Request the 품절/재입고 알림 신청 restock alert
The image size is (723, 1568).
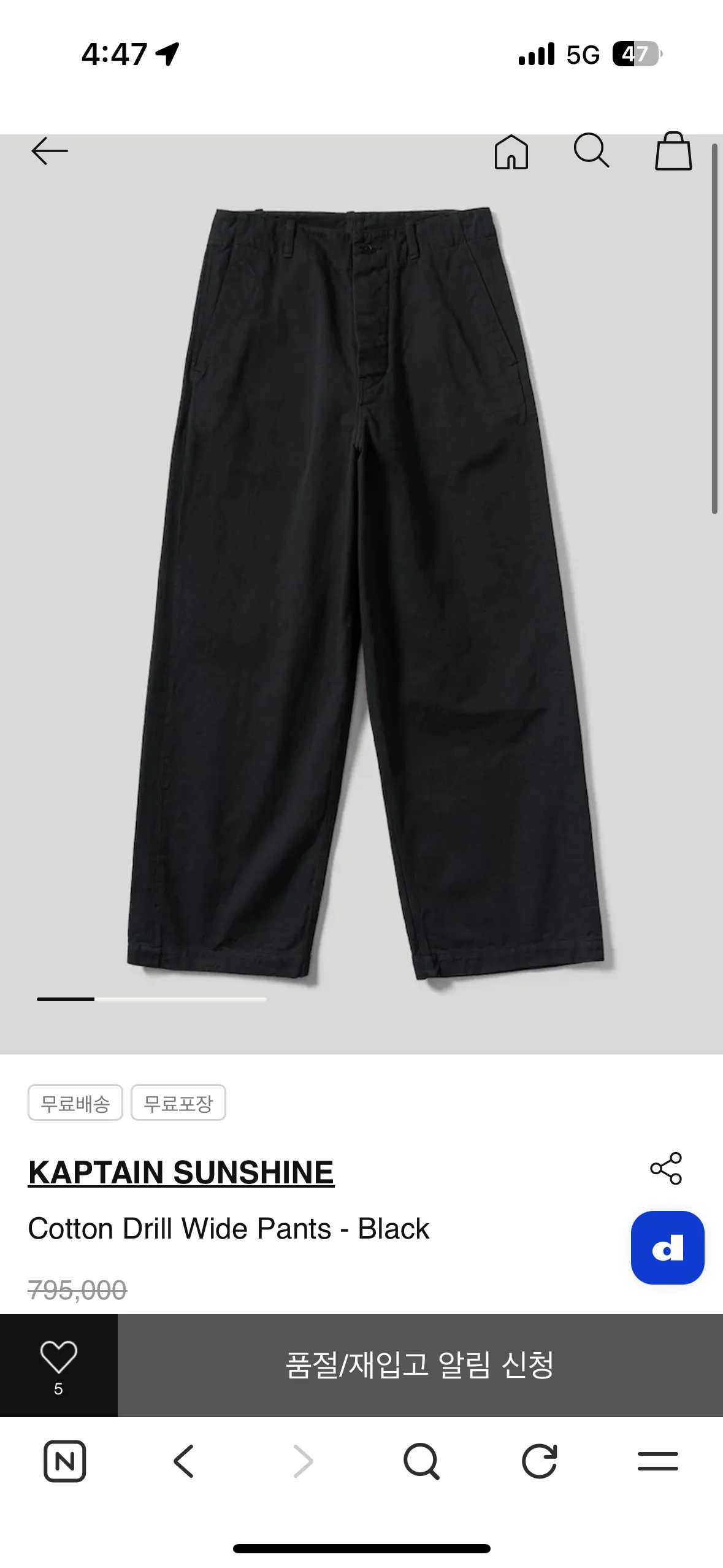[419, 1365]
